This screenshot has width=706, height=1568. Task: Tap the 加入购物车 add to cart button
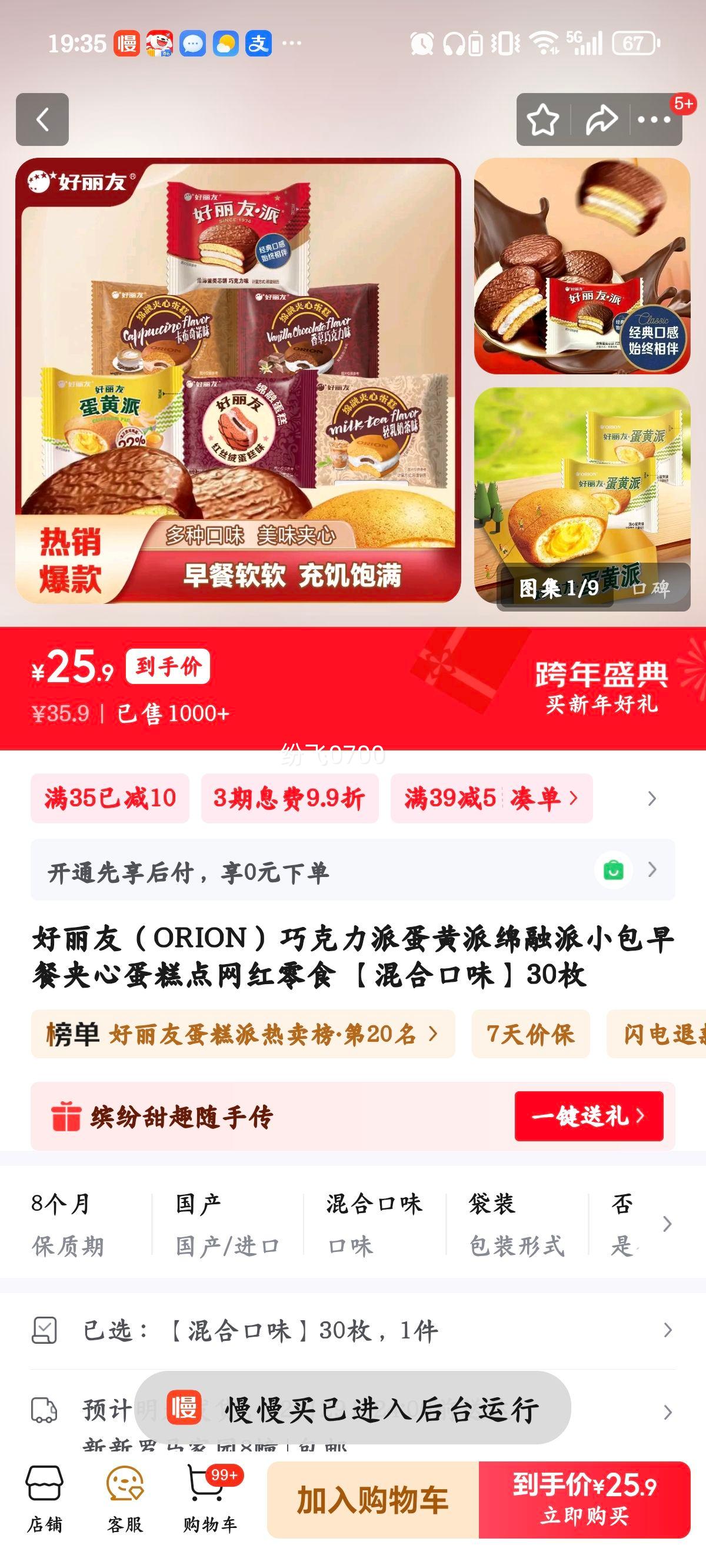[x=373, y=1499]
